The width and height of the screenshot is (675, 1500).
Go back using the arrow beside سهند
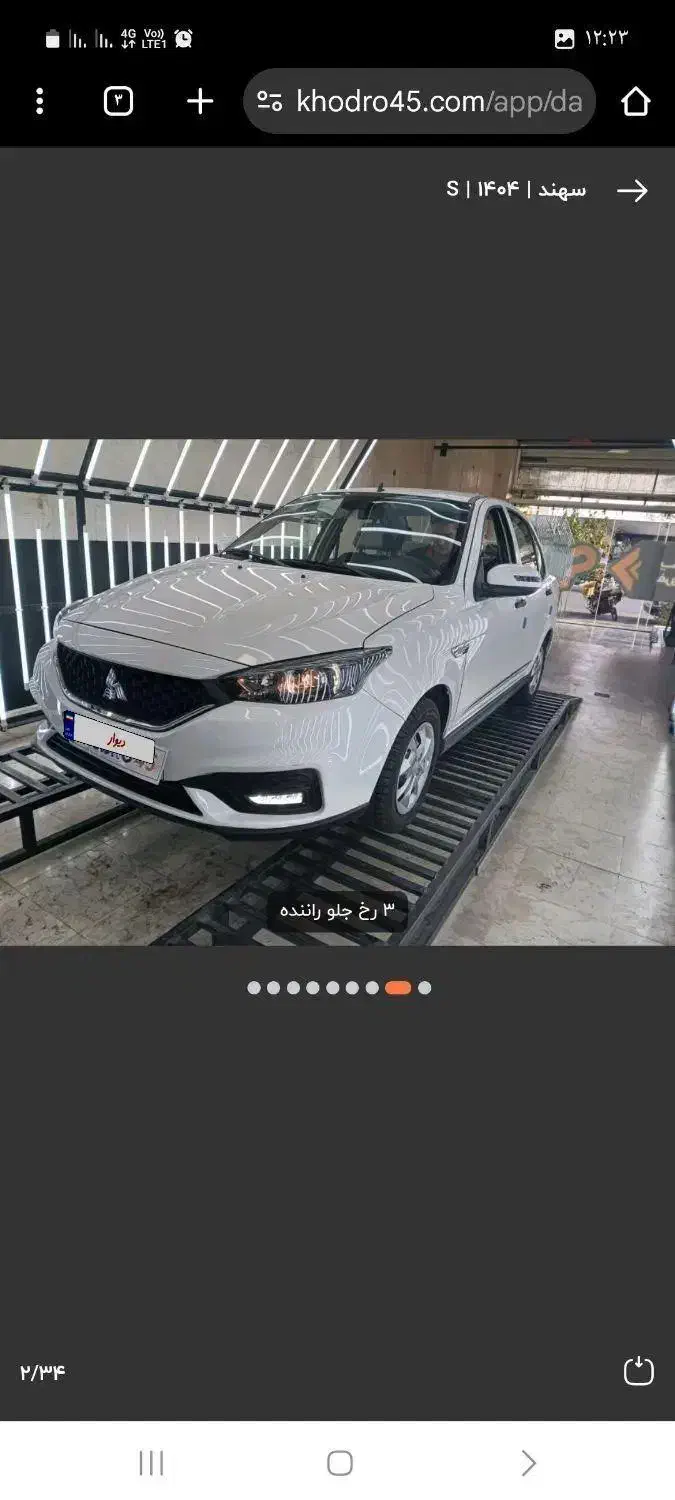pyautogui.click(x=632, y=191)
